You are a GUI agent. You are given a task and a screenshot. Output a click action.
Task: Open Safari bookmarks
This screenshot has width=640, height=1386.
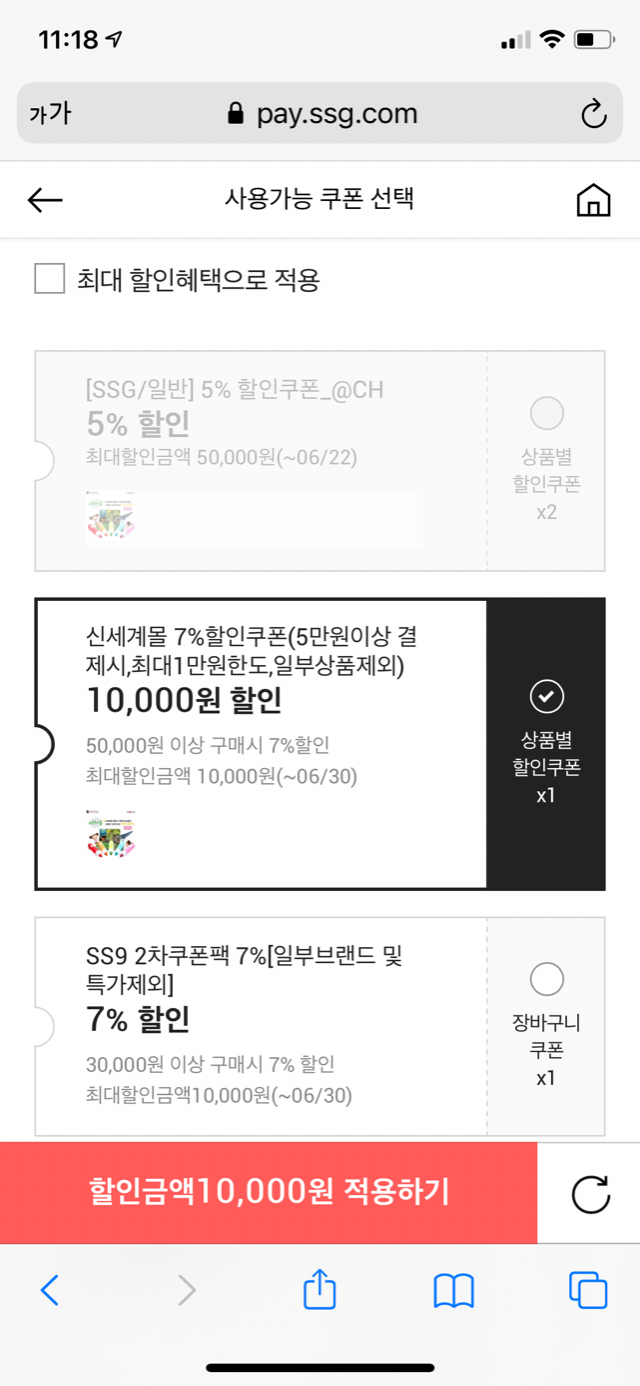coord(453,1290)
